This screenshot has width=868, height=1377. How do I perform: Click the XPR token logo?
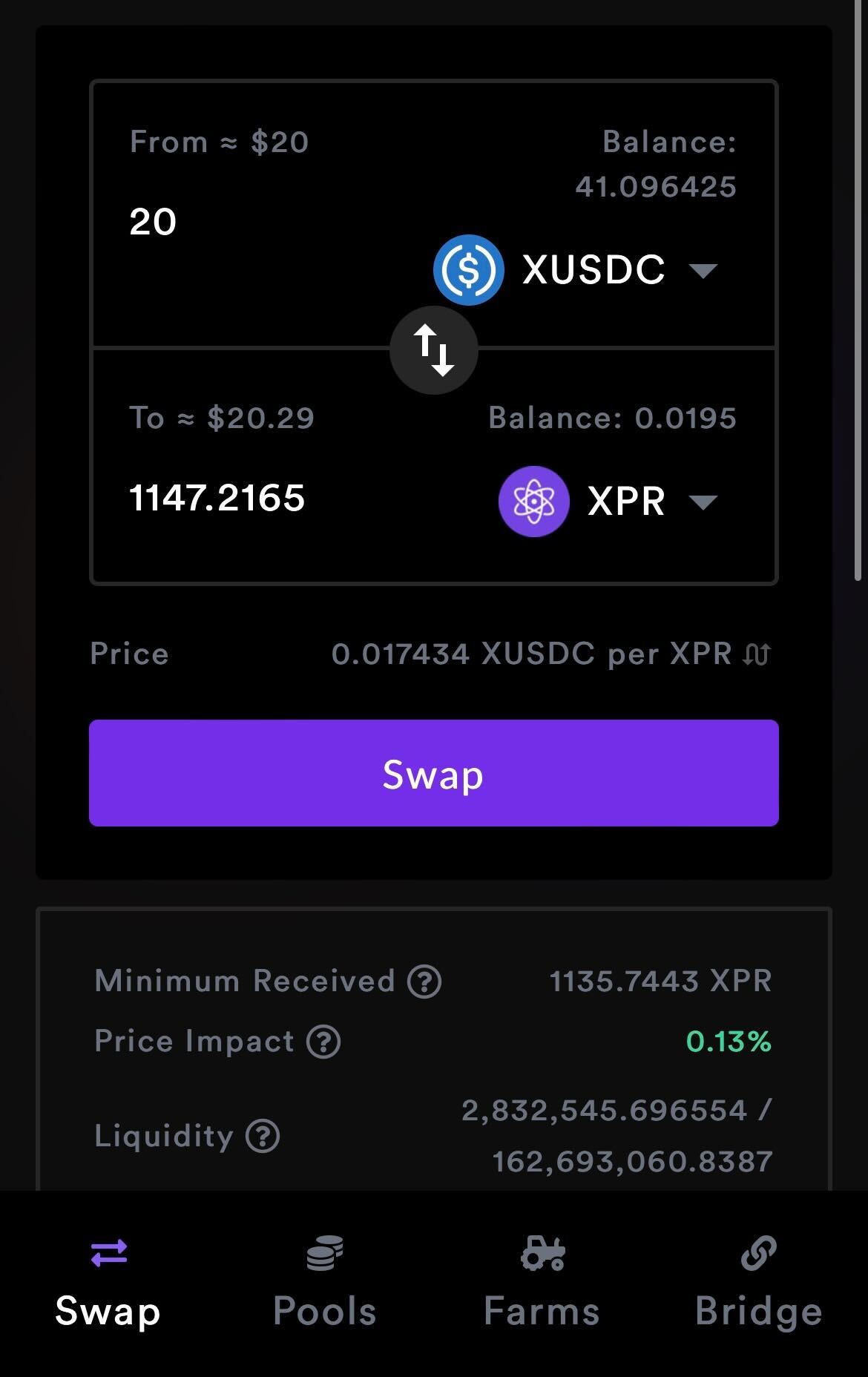click(533, 501)
